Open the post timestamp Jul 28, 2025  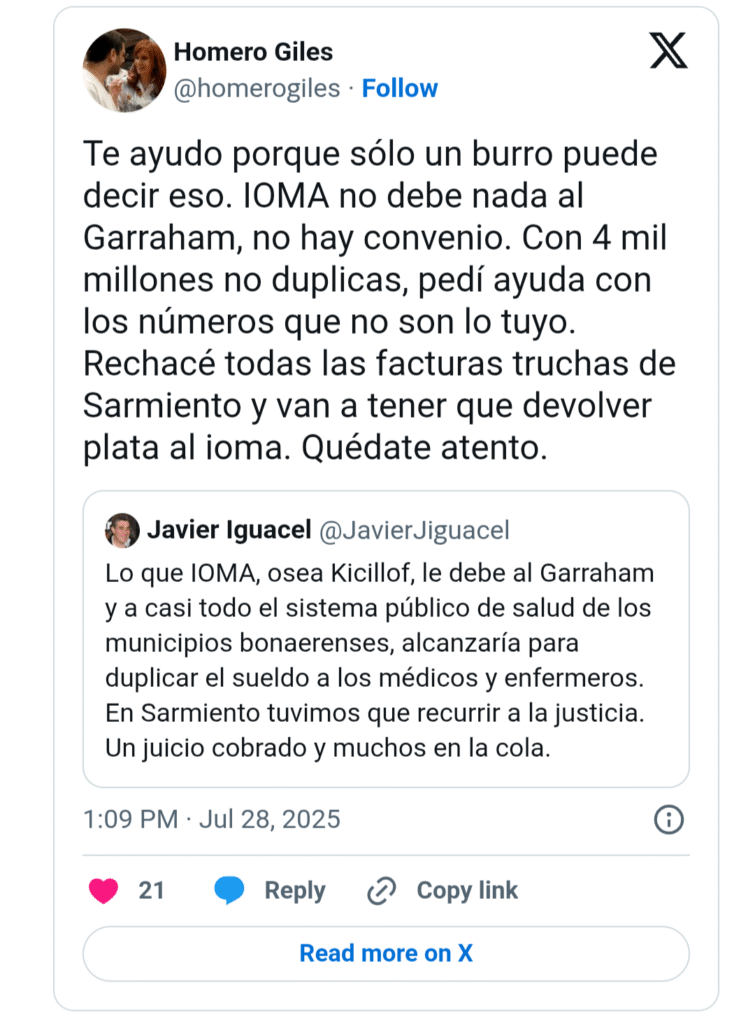tap(211, 820)
